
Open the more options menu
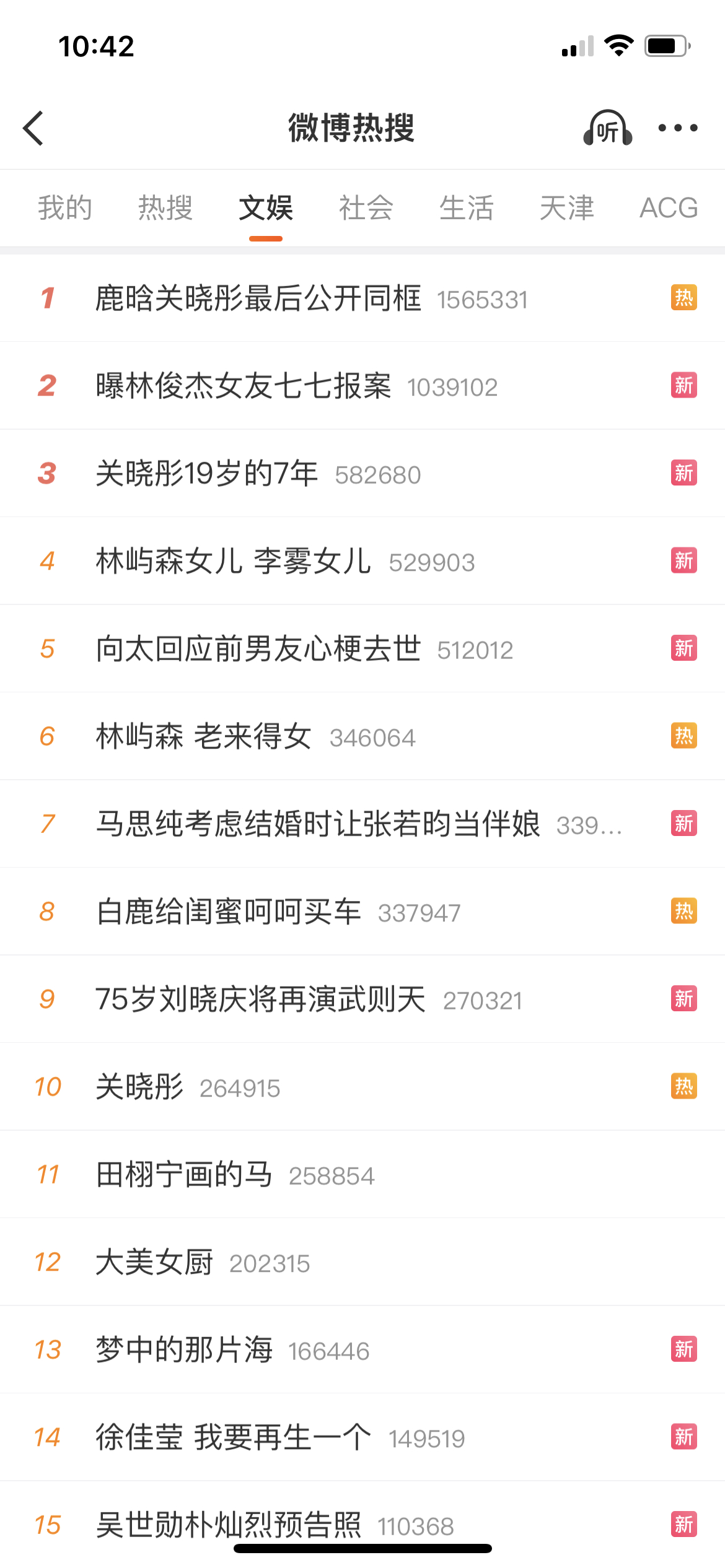point(677,128)
